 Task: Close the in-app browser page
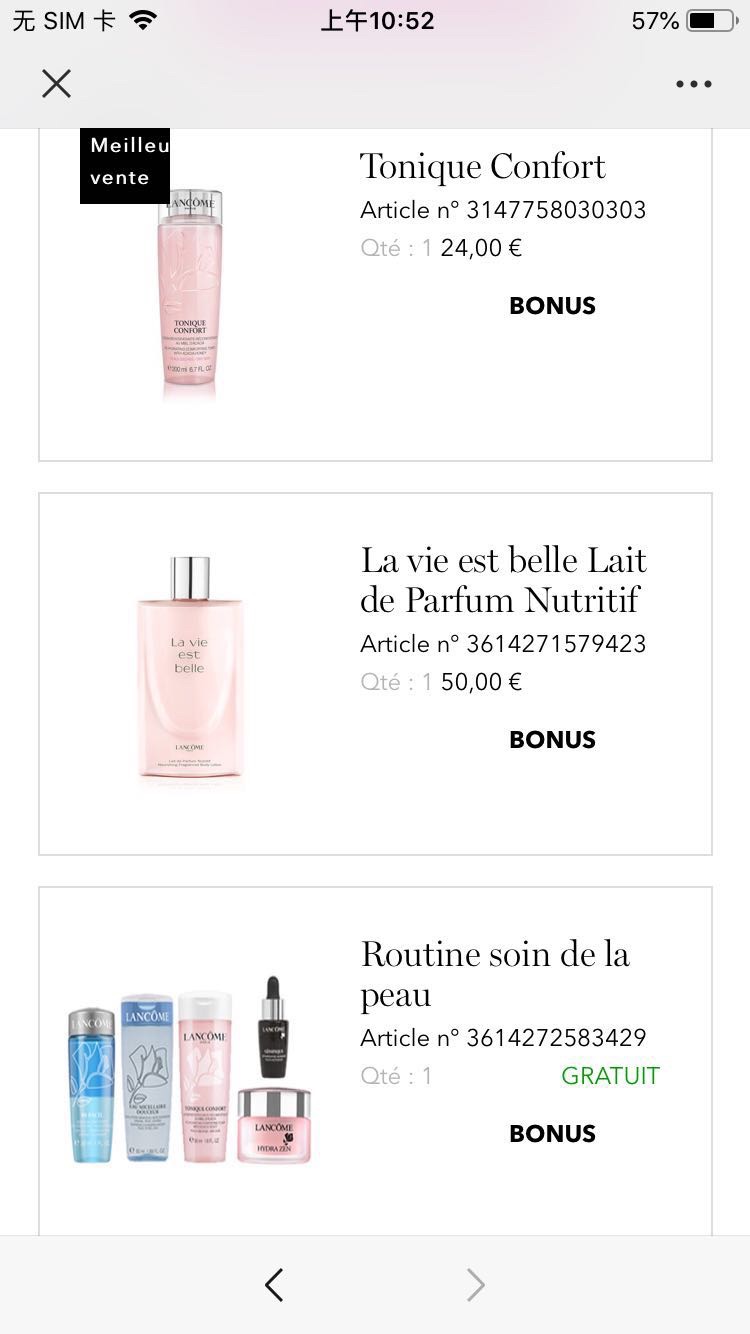[x=57, y=84]
